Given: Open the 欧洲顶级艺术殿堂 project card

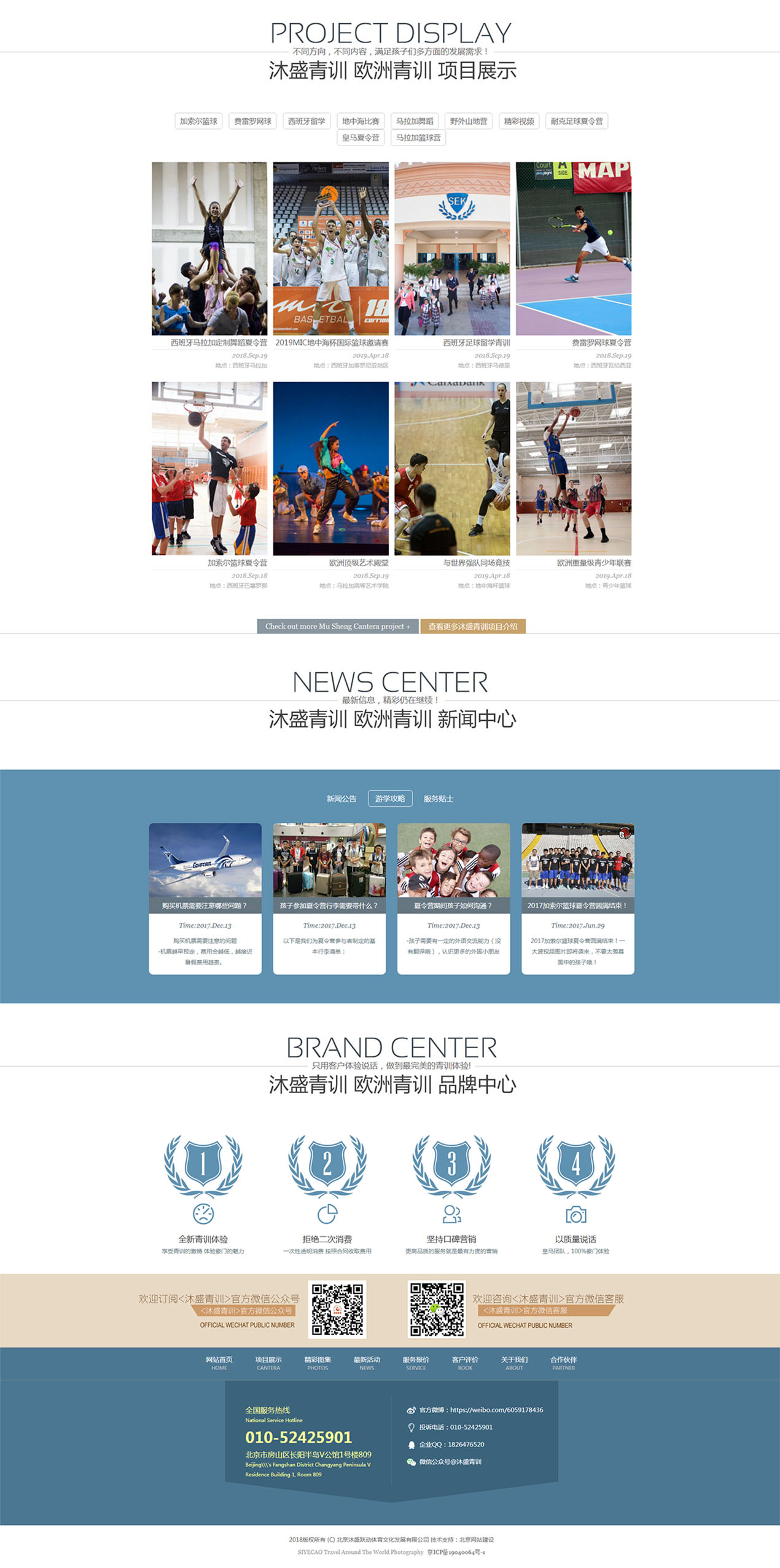Looking at the screenshot, I should click(330, 469).
